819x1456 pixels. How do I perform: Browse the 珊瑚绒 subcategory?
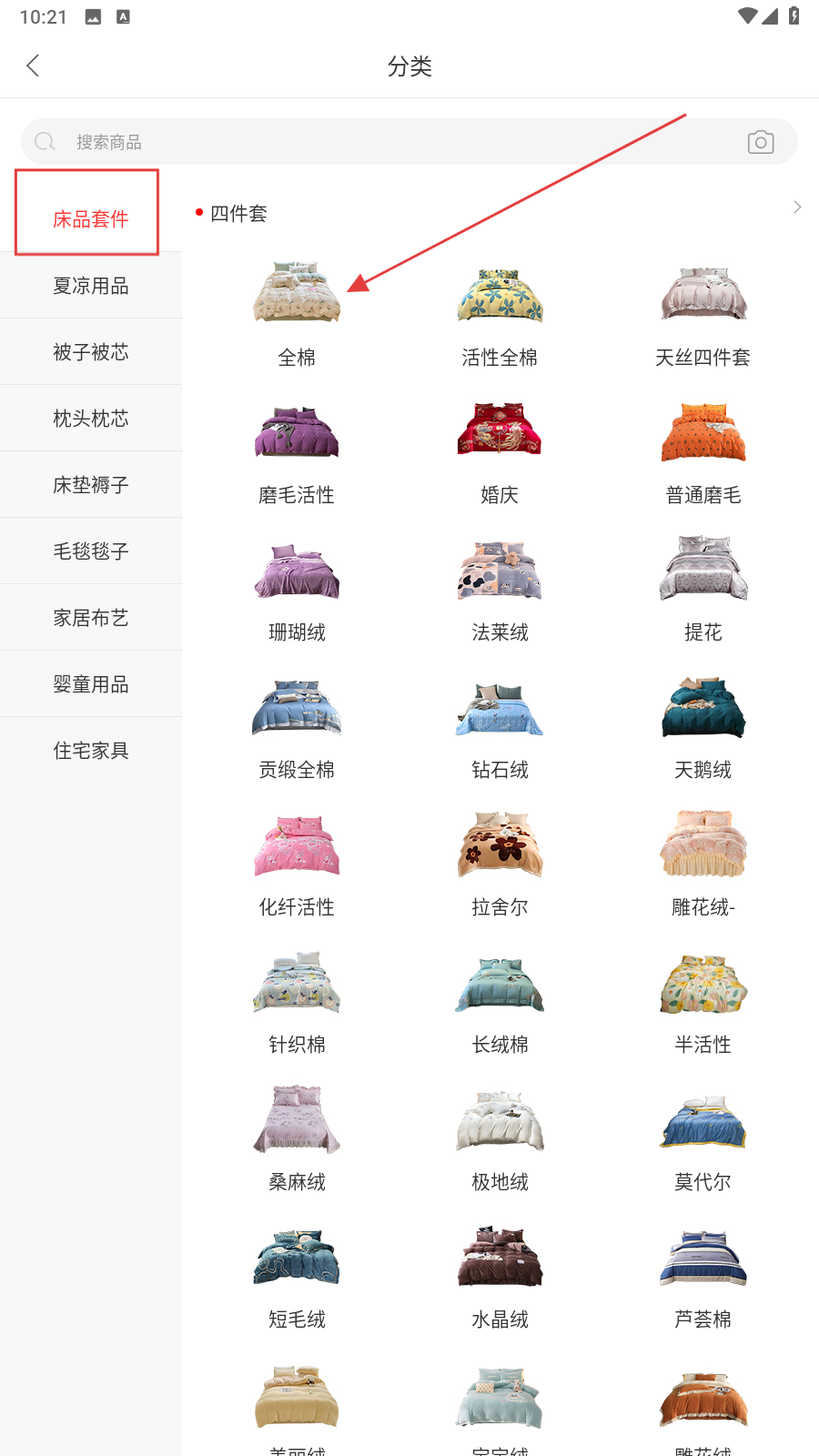point(297,587)
